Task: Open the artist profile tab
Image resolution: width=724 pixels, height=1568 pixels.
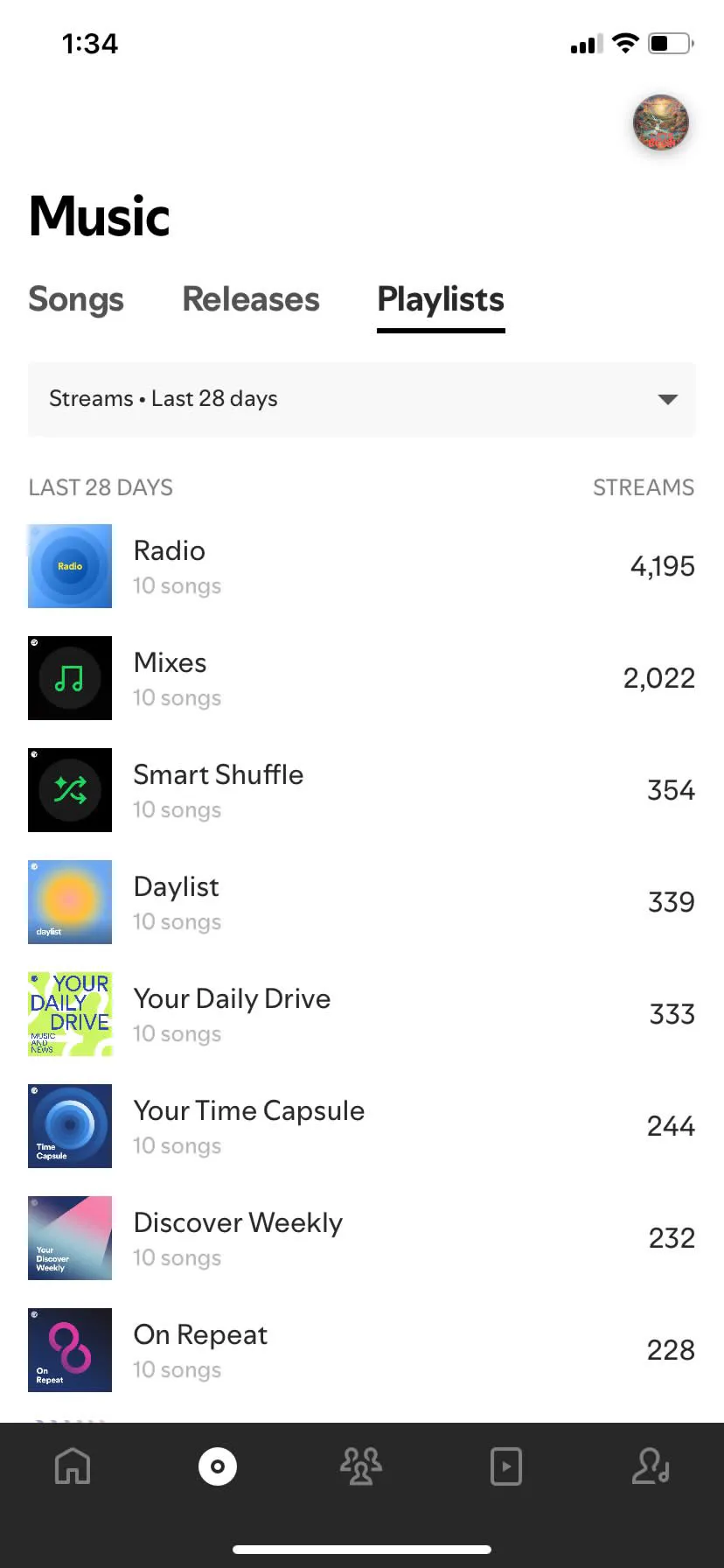Action: click(x=651, y=1466)
